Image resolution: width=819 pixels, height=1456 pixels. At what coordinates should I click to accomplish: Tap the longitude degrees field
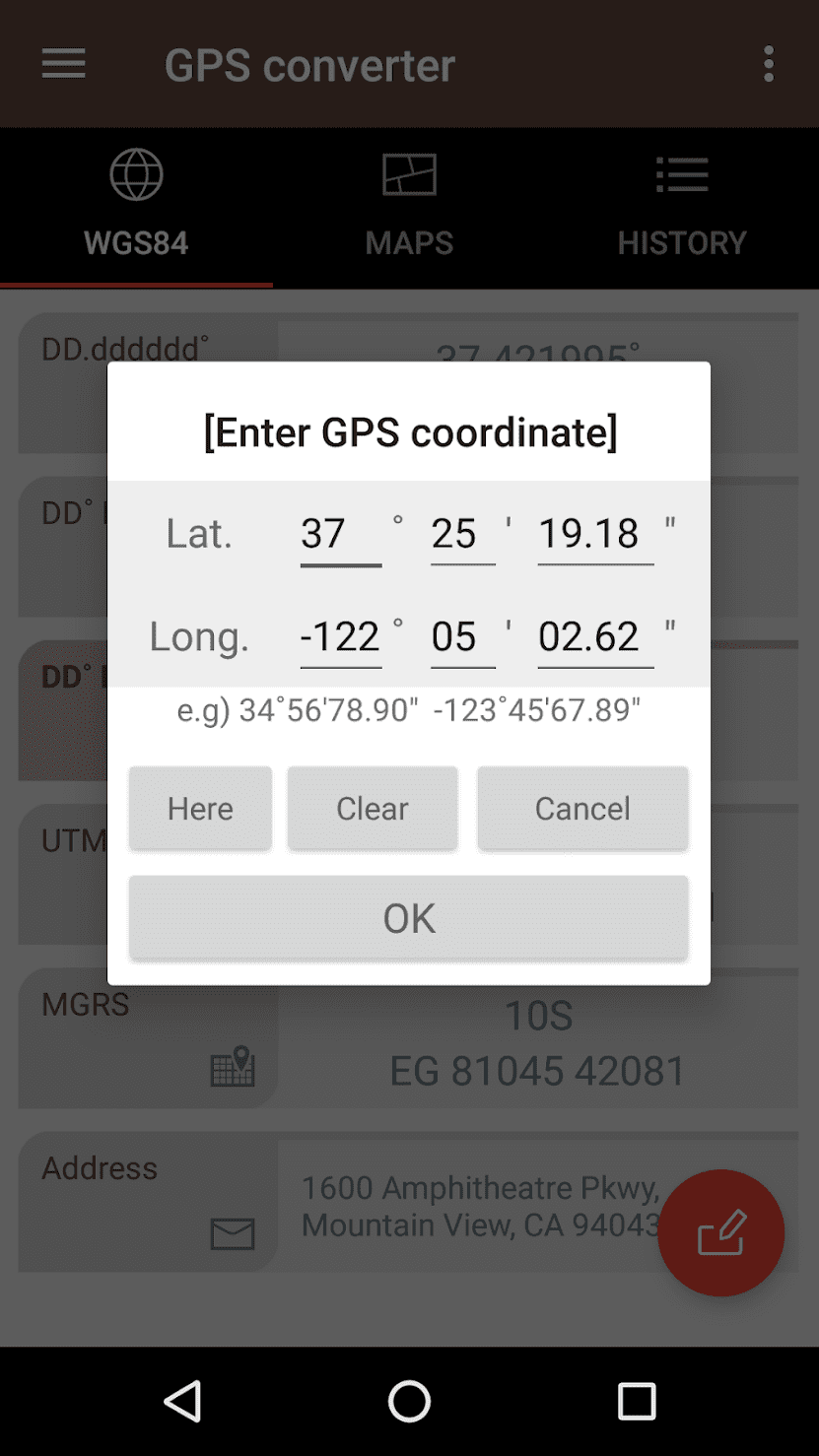point(340,637)
